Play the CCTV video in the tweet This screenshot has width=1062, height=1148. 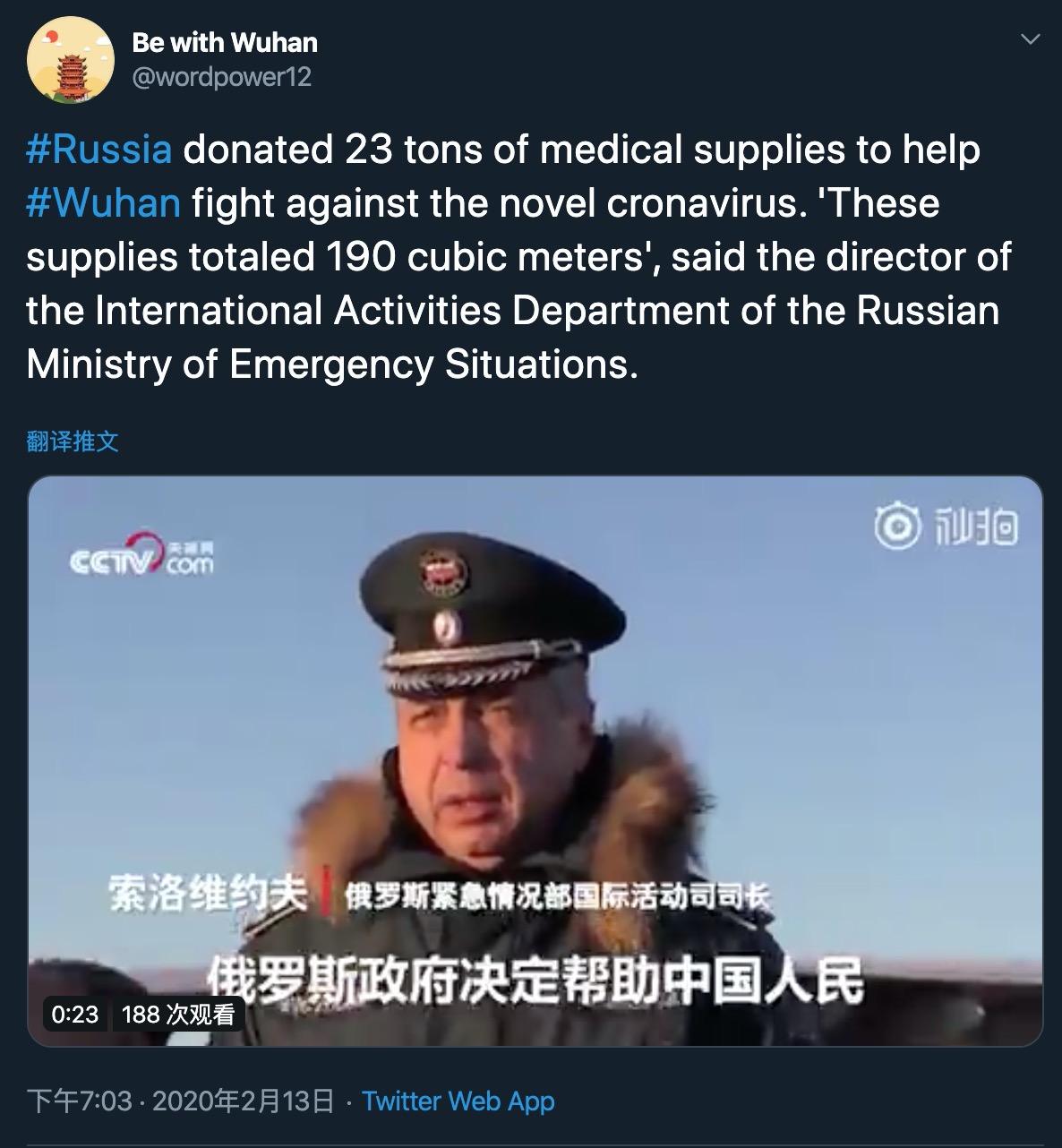pos(535,760)
